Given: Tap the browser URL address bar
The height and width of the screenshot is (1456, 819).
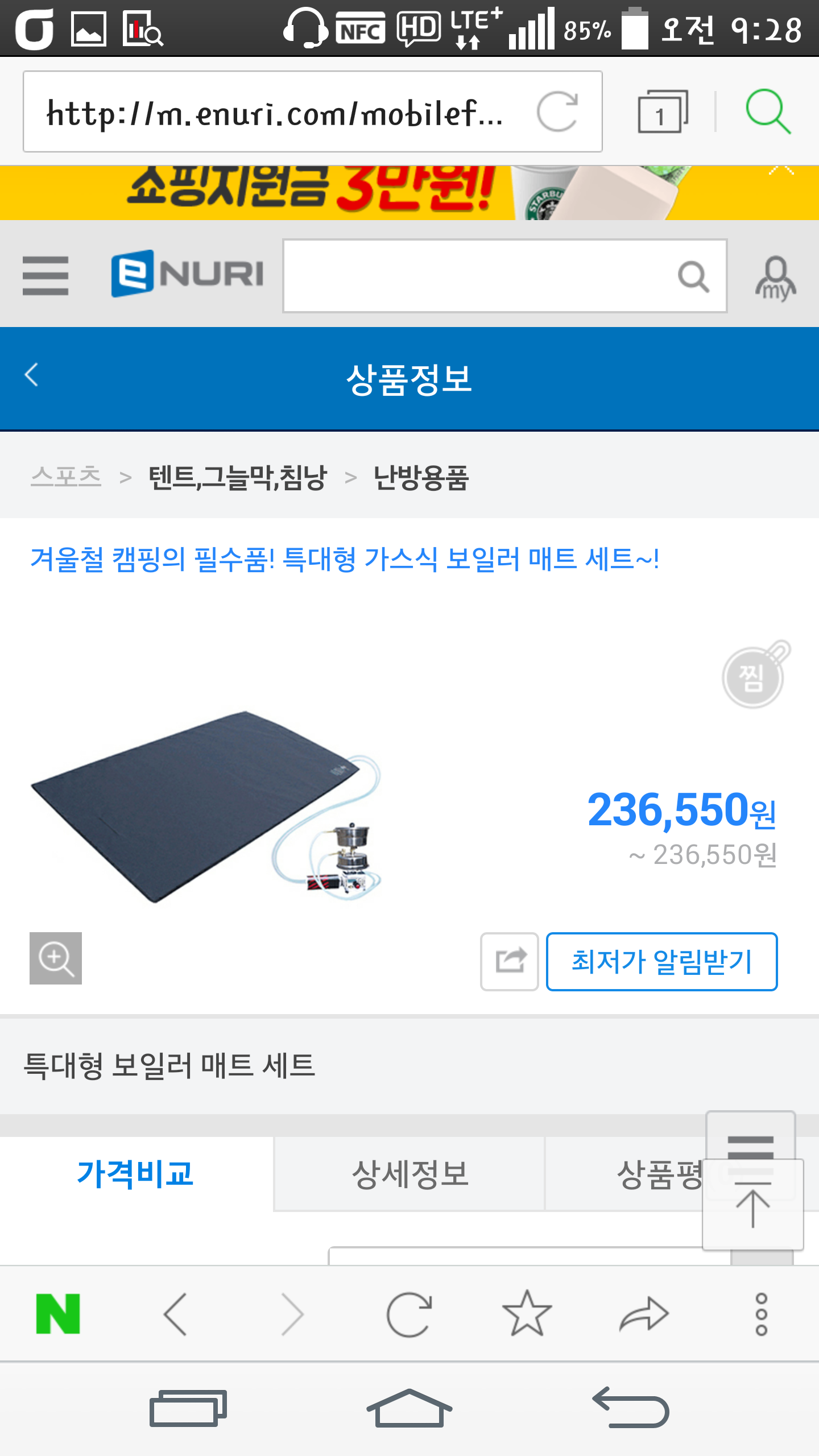Looking at the screenshot, I should coord(312,111).
